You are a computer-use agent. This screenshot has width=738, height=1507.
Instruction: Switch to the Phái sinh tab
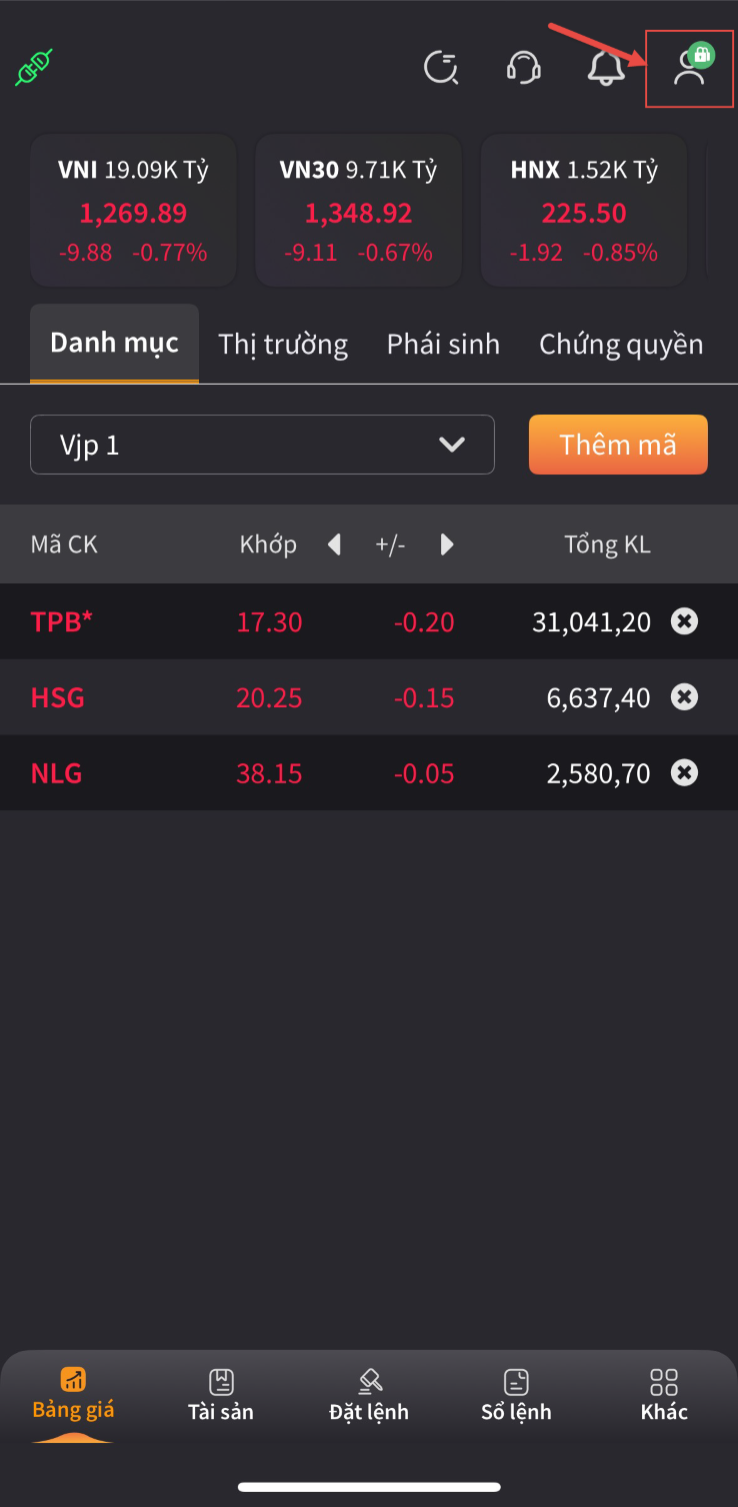[x=443, y=344]
